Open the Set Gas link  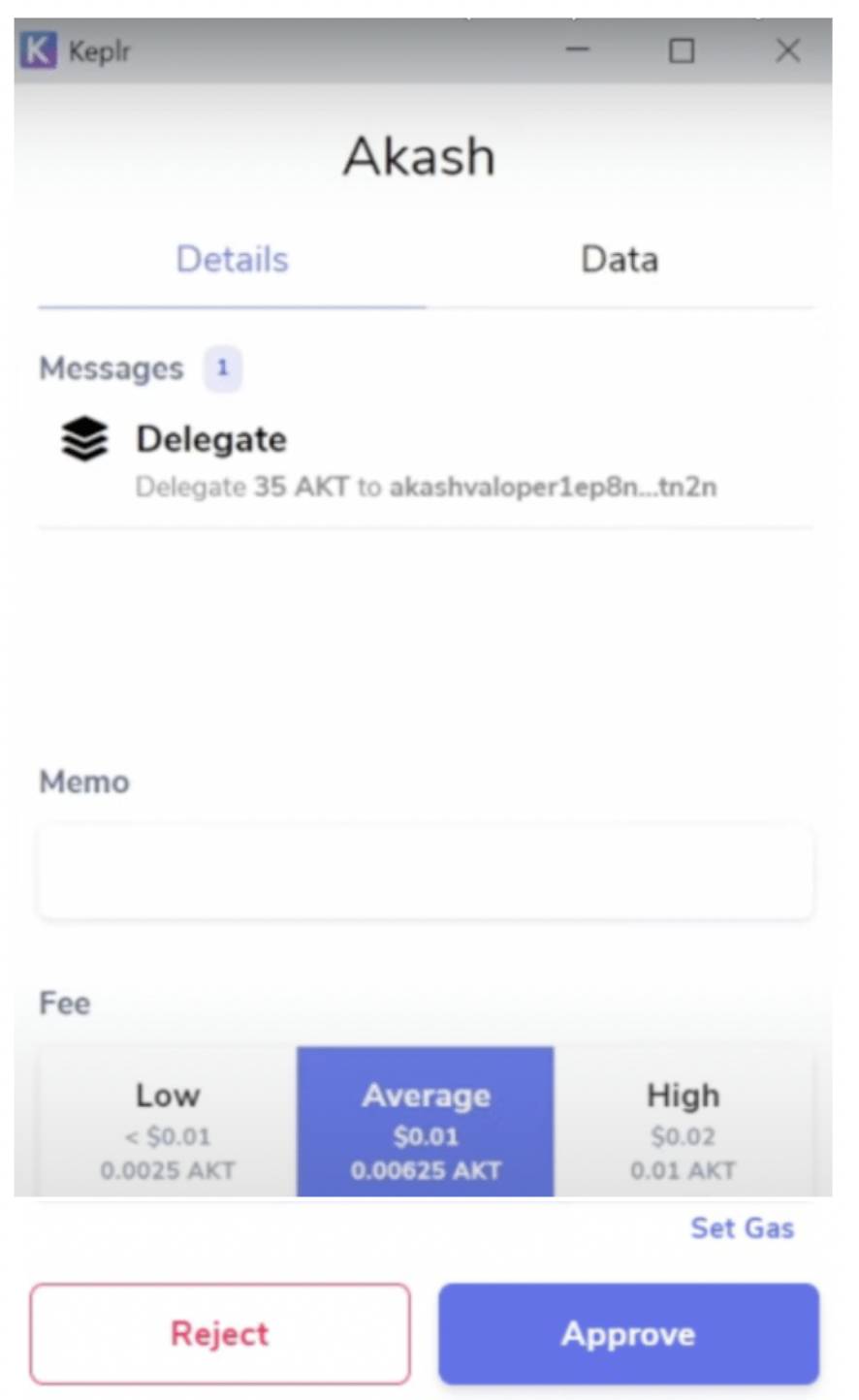(742, 1228)
